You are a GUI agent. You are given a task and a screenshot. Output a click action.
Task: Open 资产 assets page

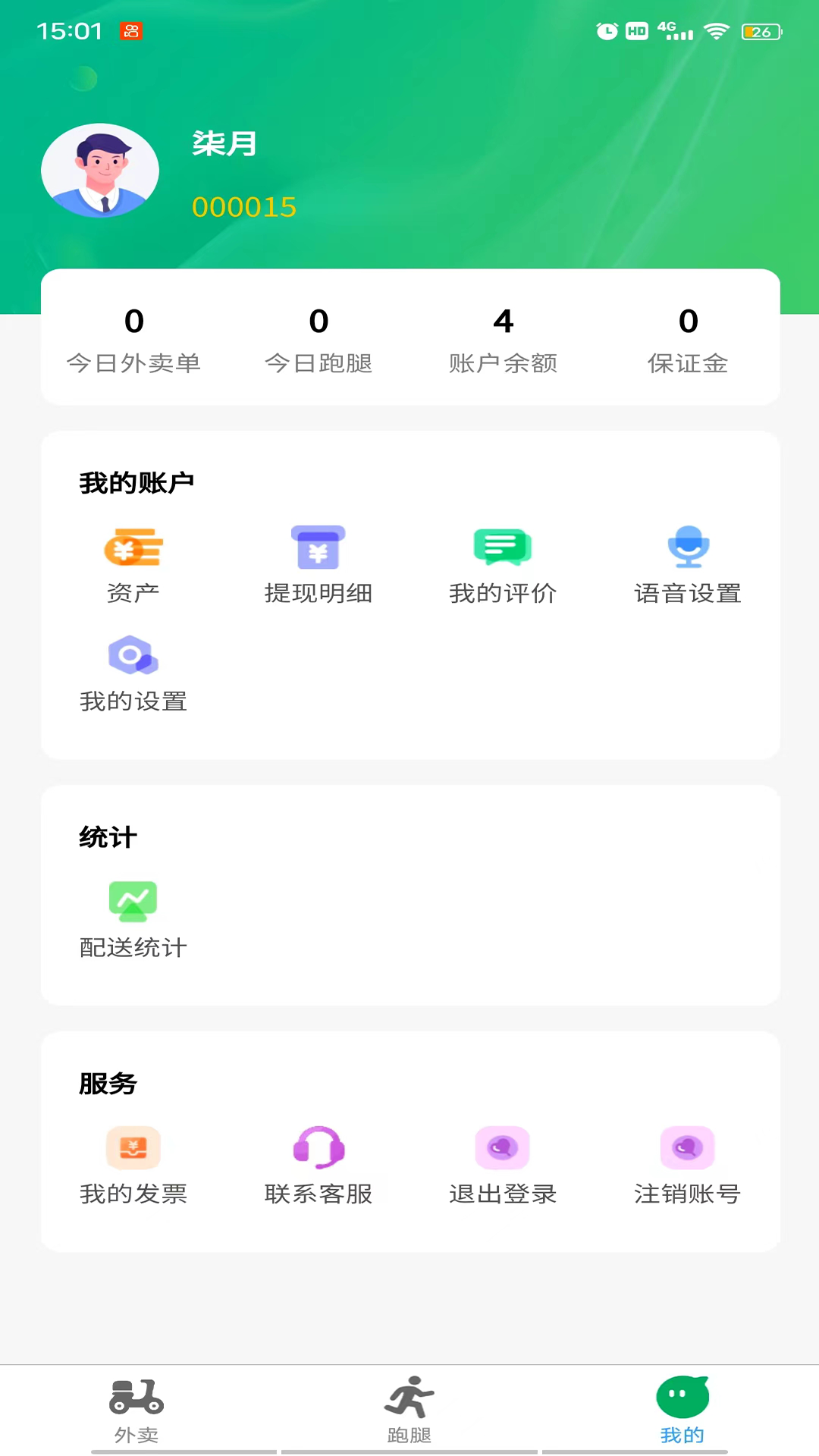[133, 565]
